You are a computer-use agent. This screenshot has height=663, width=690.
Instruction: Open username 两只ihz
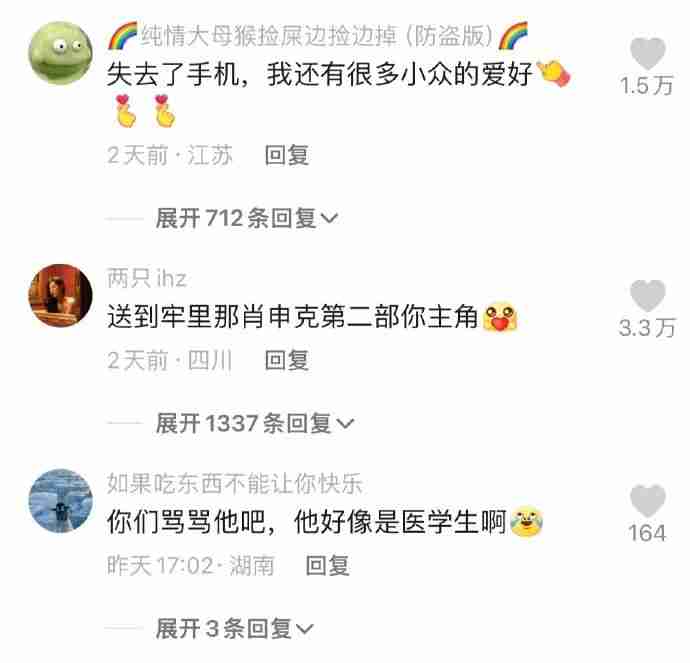[147, 278]
